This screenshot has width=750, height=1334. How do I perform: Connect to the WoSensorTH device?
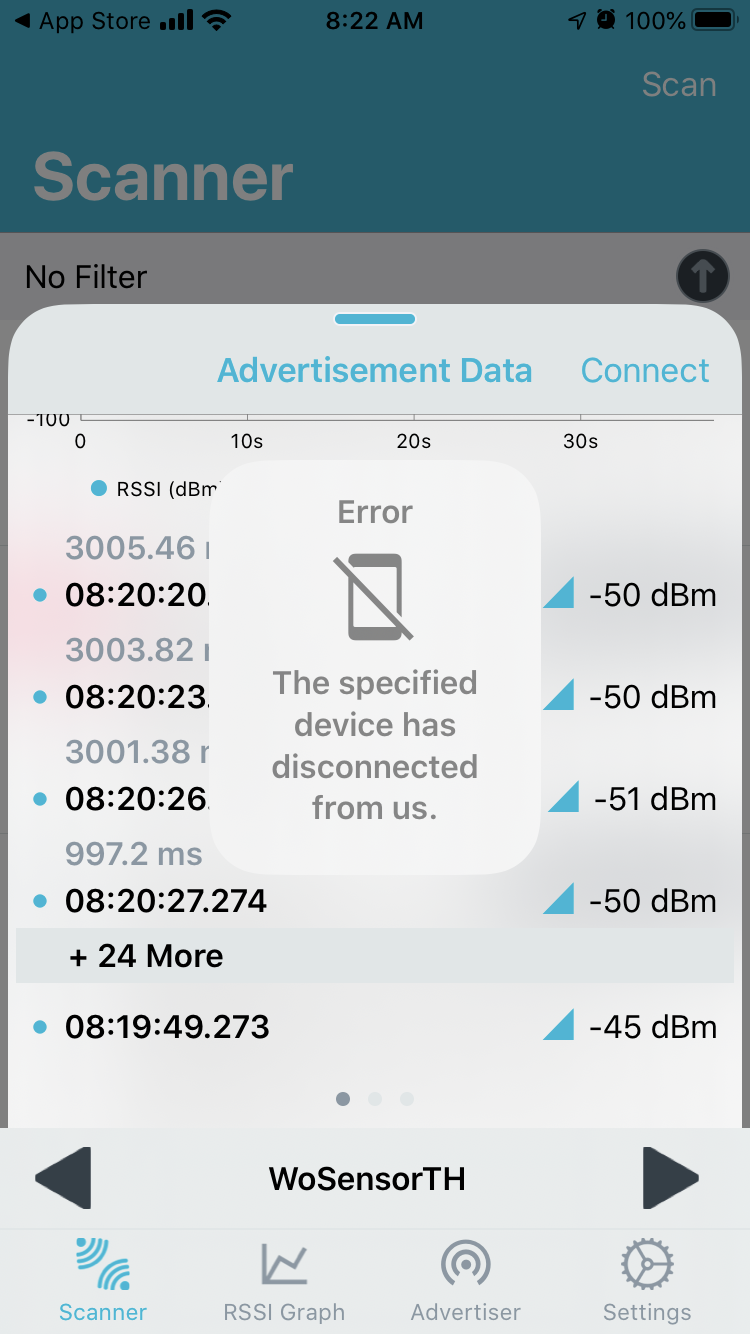pos(645,370)
